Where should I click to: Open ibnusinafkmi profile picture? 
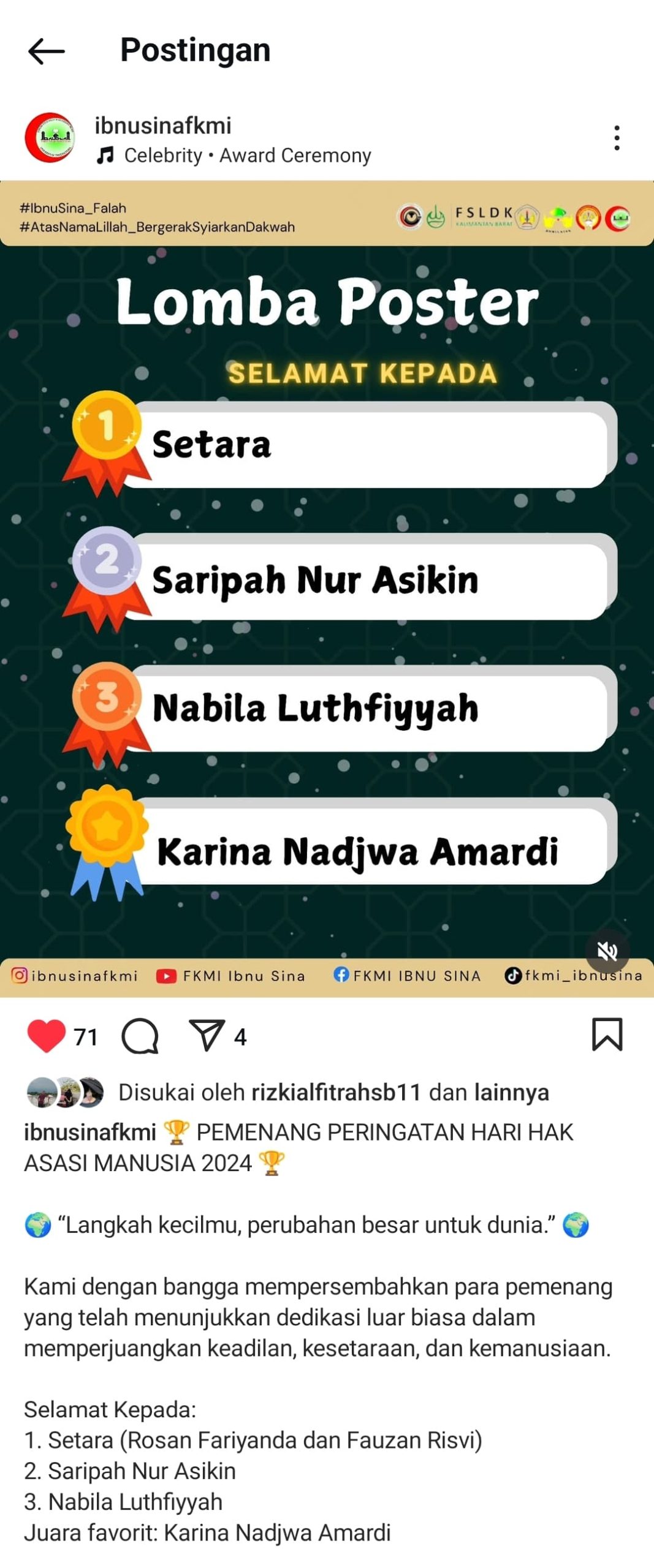49,138
